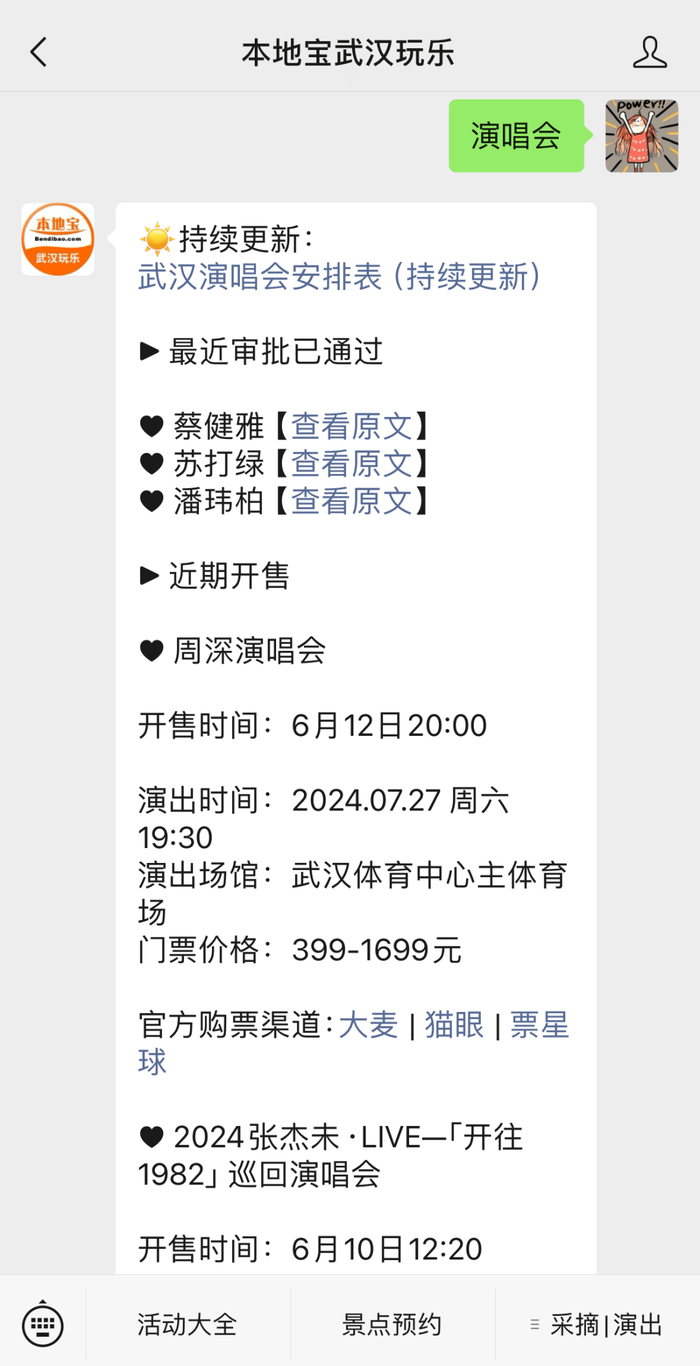700x1366 pixels.
Task: View original article for 蔡健雅
Action: [351, 426]
